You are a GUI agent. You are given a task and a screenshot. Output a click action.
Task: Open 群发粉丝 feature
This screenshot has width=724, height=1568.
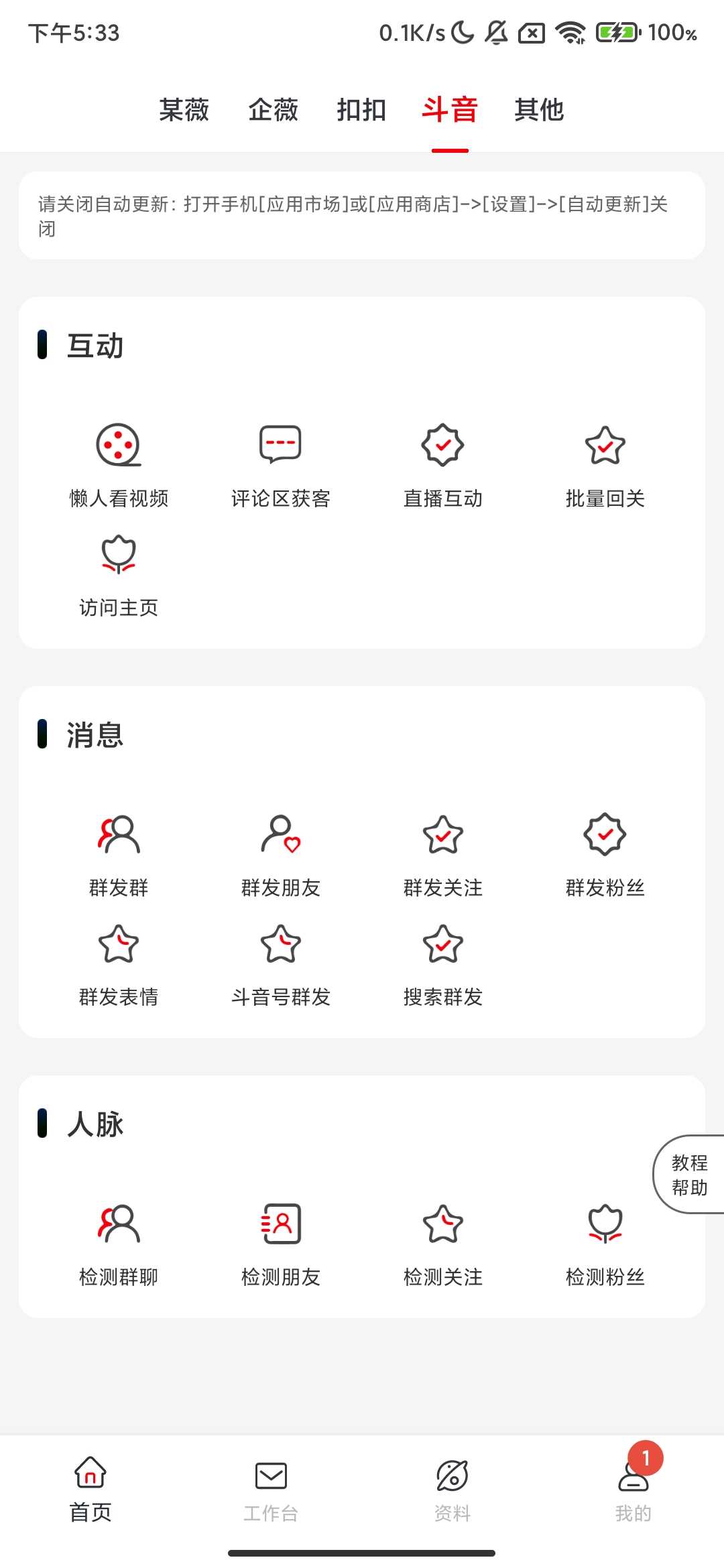pyautogui.click(x=605, y=853)
